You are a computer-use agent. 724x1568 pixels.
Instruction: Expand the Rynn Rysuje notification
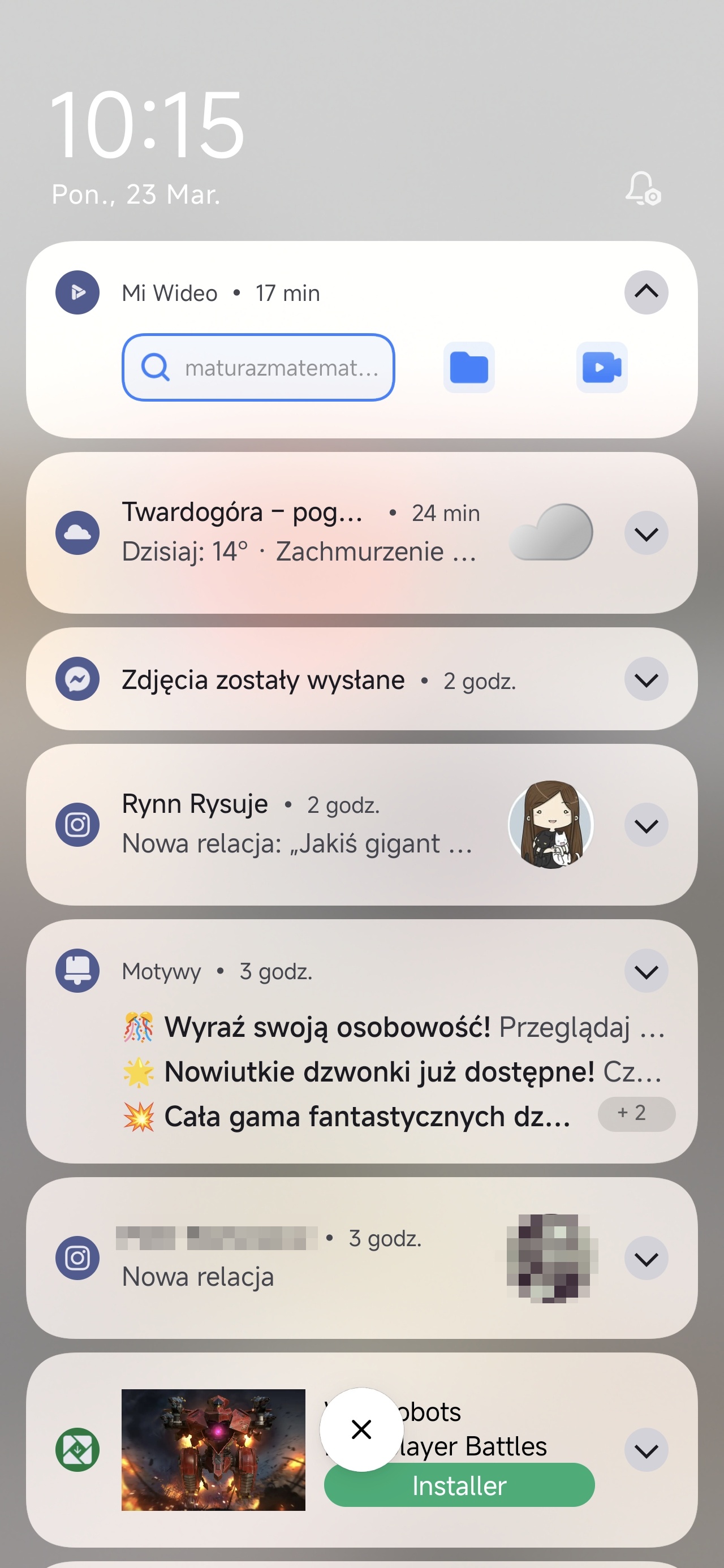(x=645, y=825)
